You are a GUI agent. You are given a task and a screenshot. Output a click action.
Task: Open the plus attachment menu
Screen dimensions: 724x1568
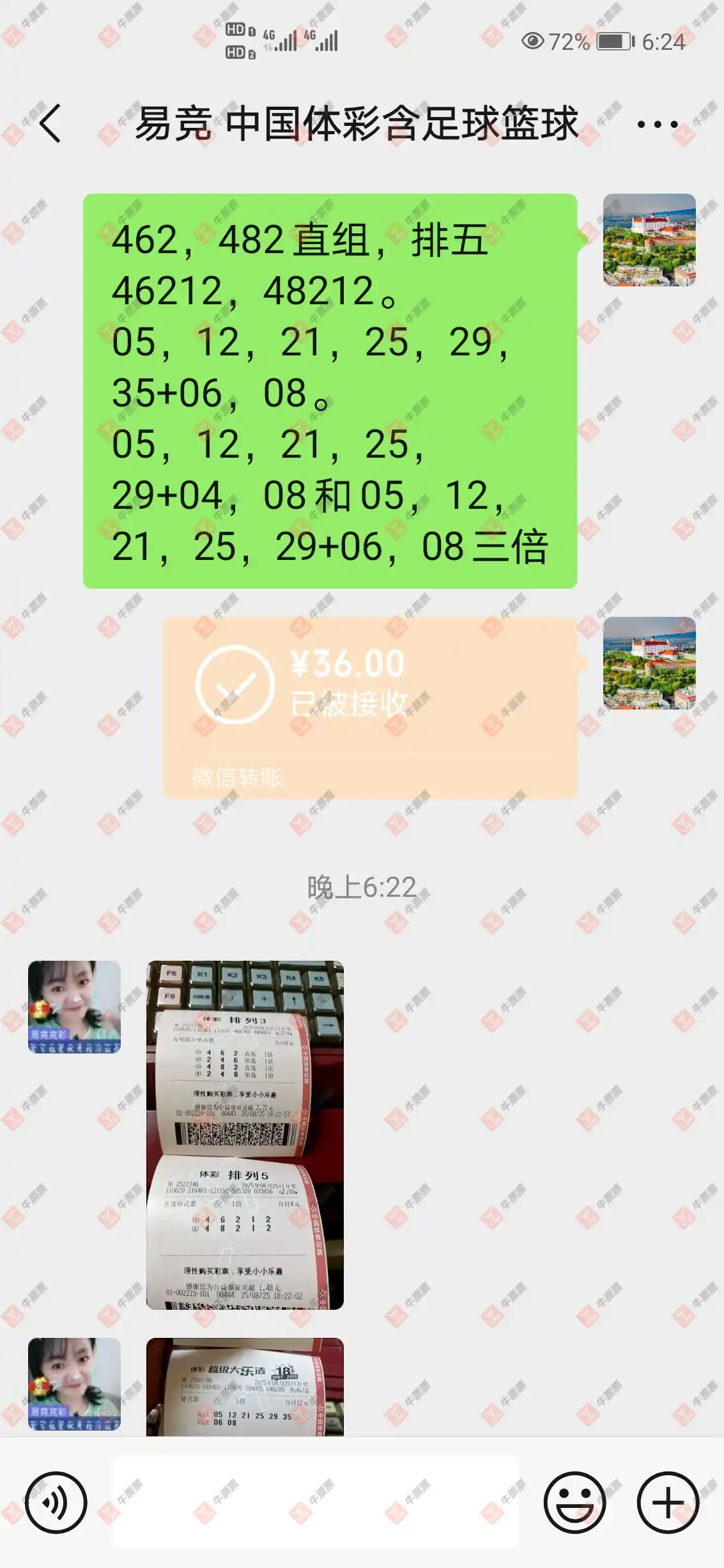[668, 1502]
